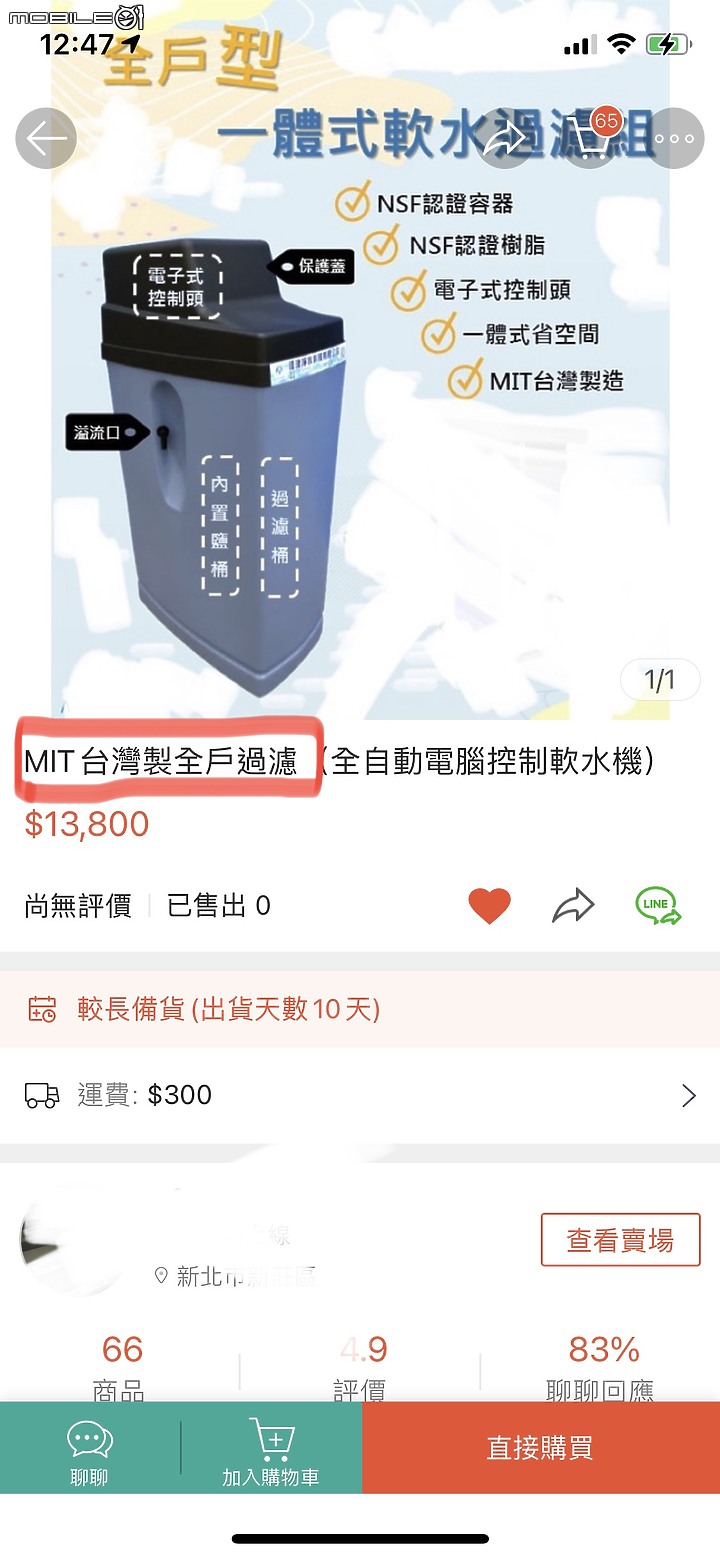Share this product through LINE

pos(658,906)
